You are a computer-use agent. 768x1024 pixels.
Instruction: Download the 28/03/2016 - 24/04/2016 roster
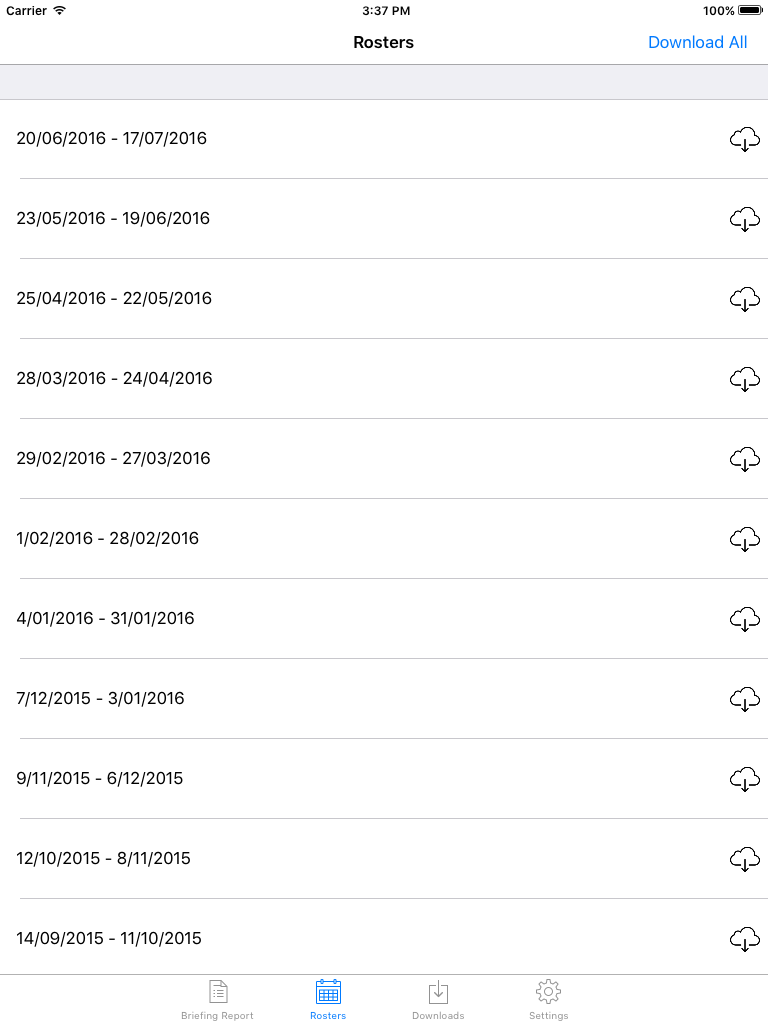[745, 380]
